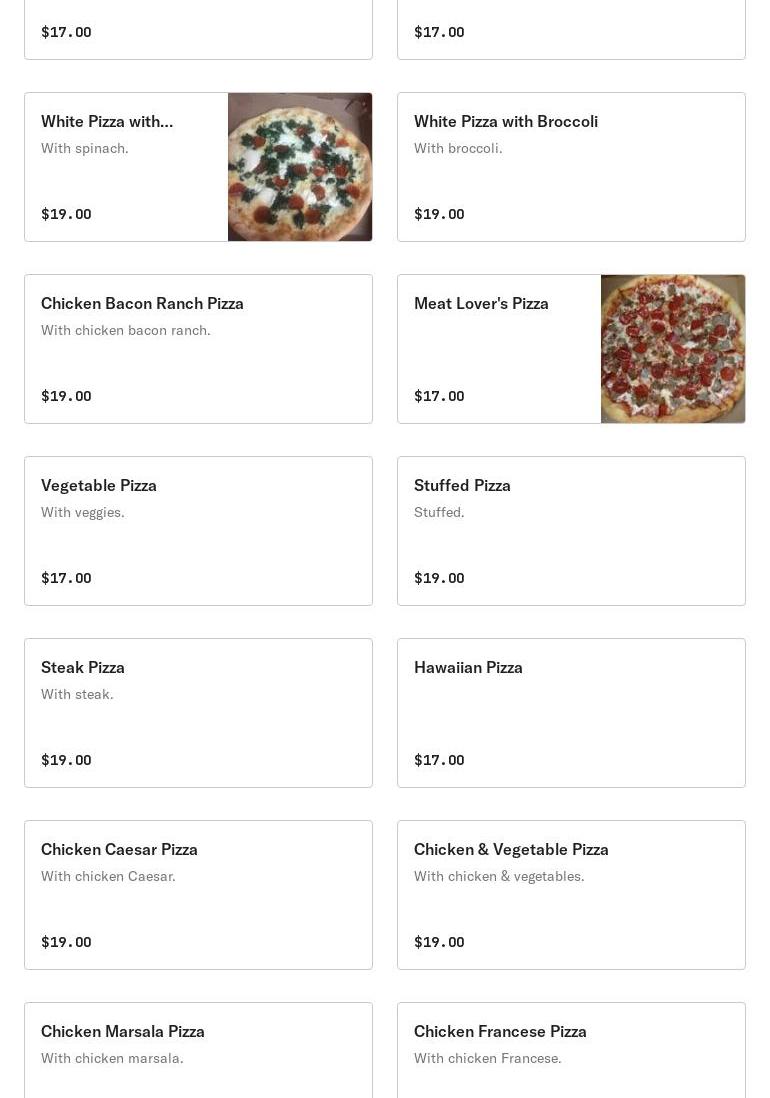This screenshot has width=770, height=1098.
Task: Open the Steak Pizza card
Action: coord(198,713)
